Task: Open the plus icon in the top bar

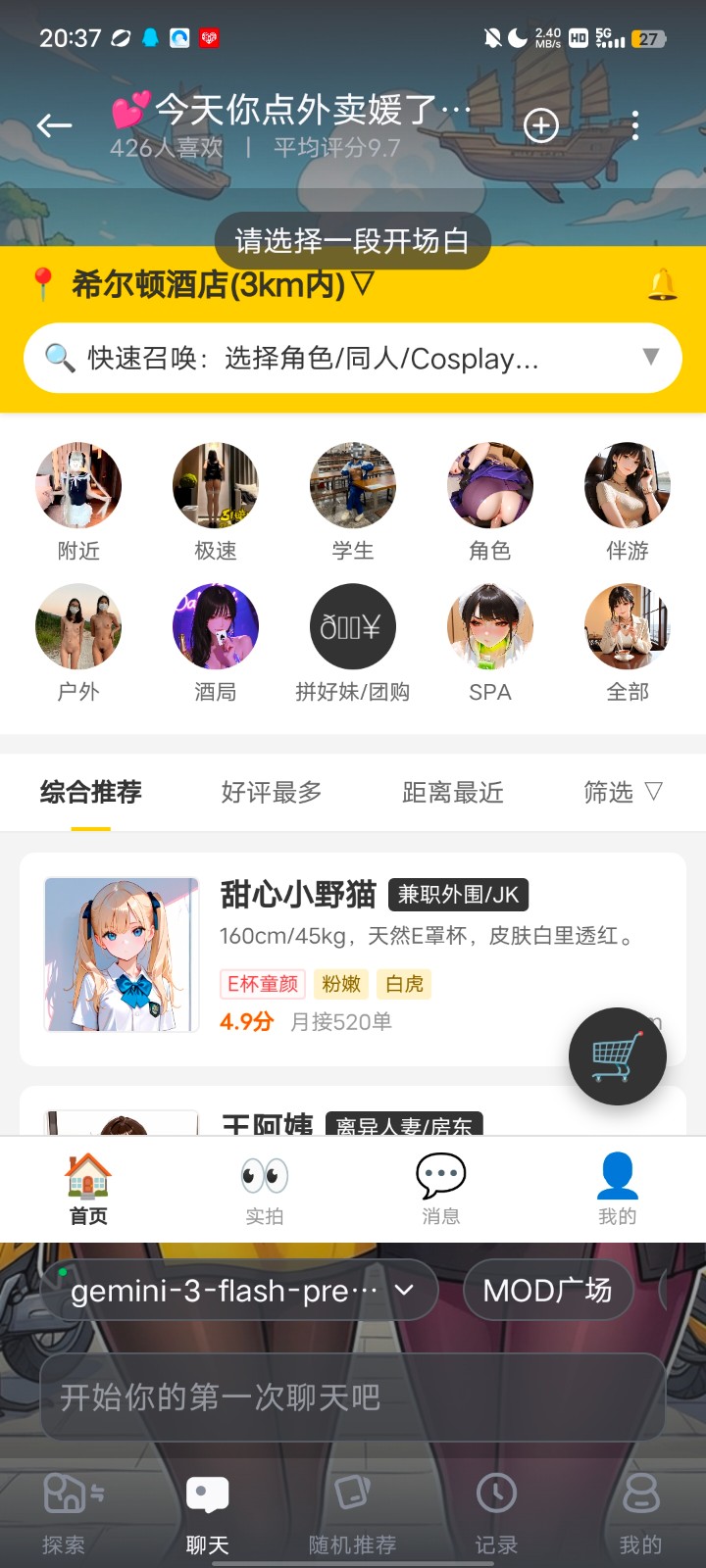Action: 540,125
